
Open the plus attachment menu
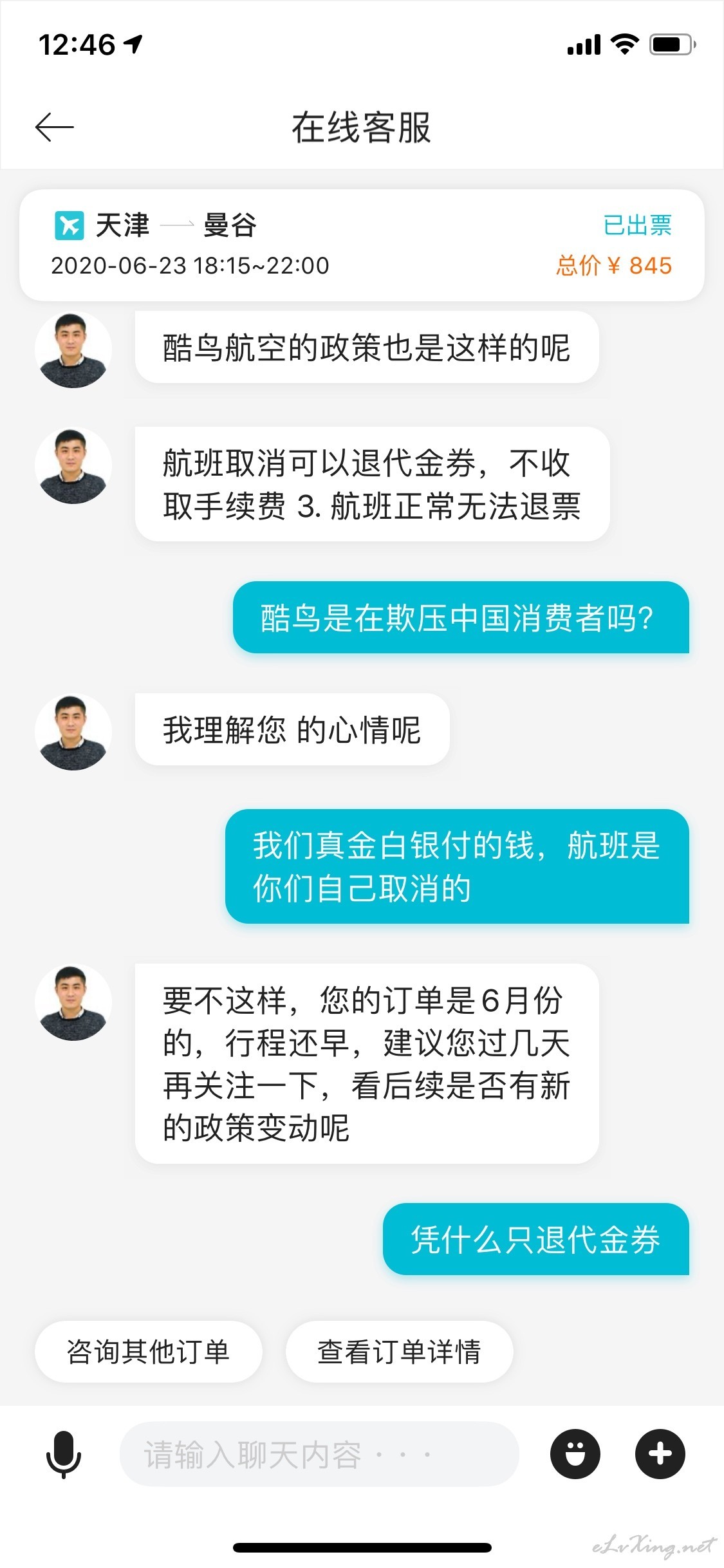(660, 1453)
